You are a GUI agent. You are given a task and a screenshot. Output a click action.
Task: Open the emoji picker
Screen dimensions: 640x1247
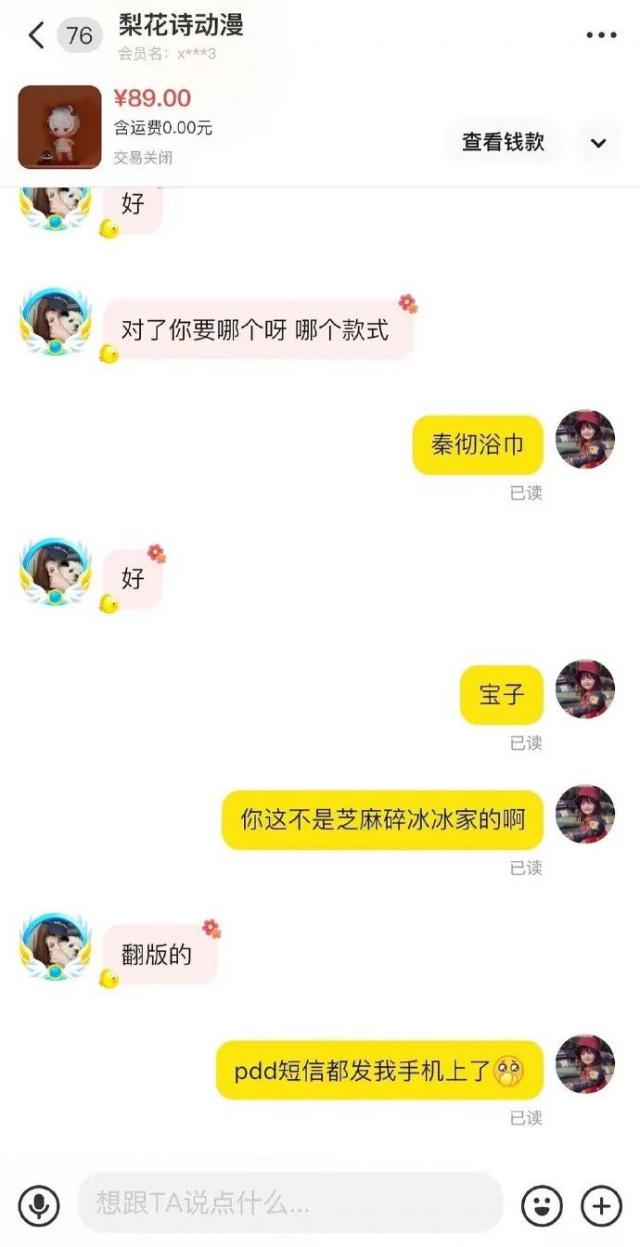(x=541, y=1204)
